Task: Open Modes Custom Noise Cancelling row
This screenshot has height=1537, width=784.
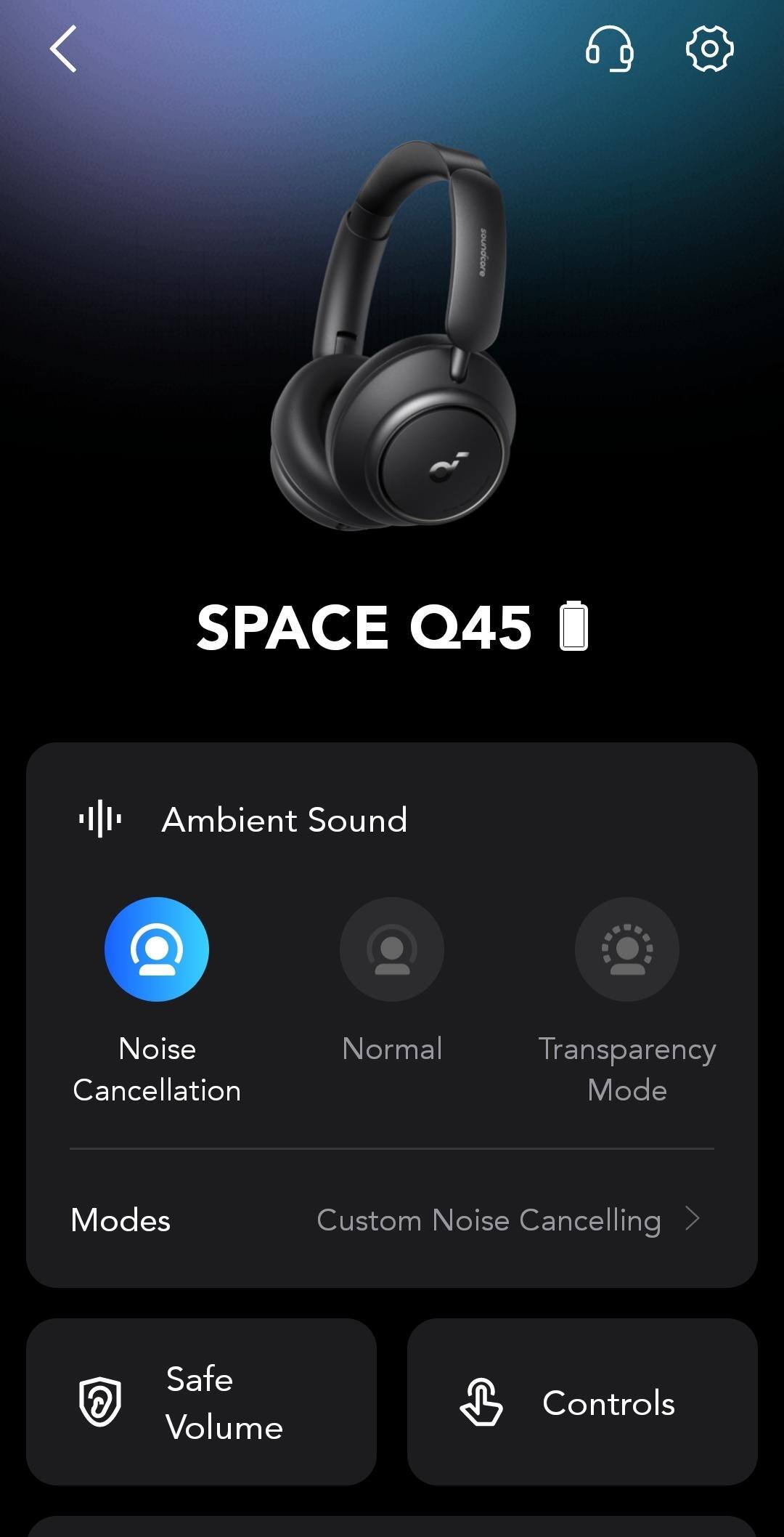Action: click(x=392, y=1220)
